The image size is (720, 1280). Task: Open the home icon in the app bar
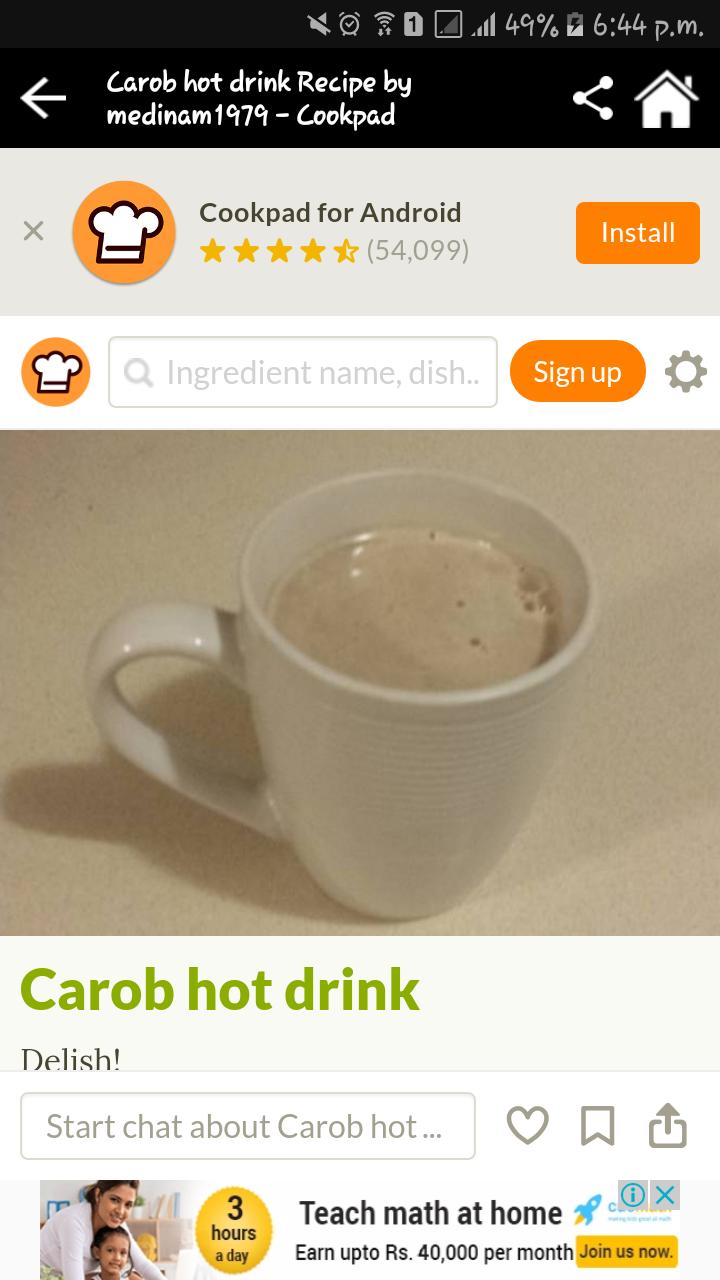click(x=667, y=99)
